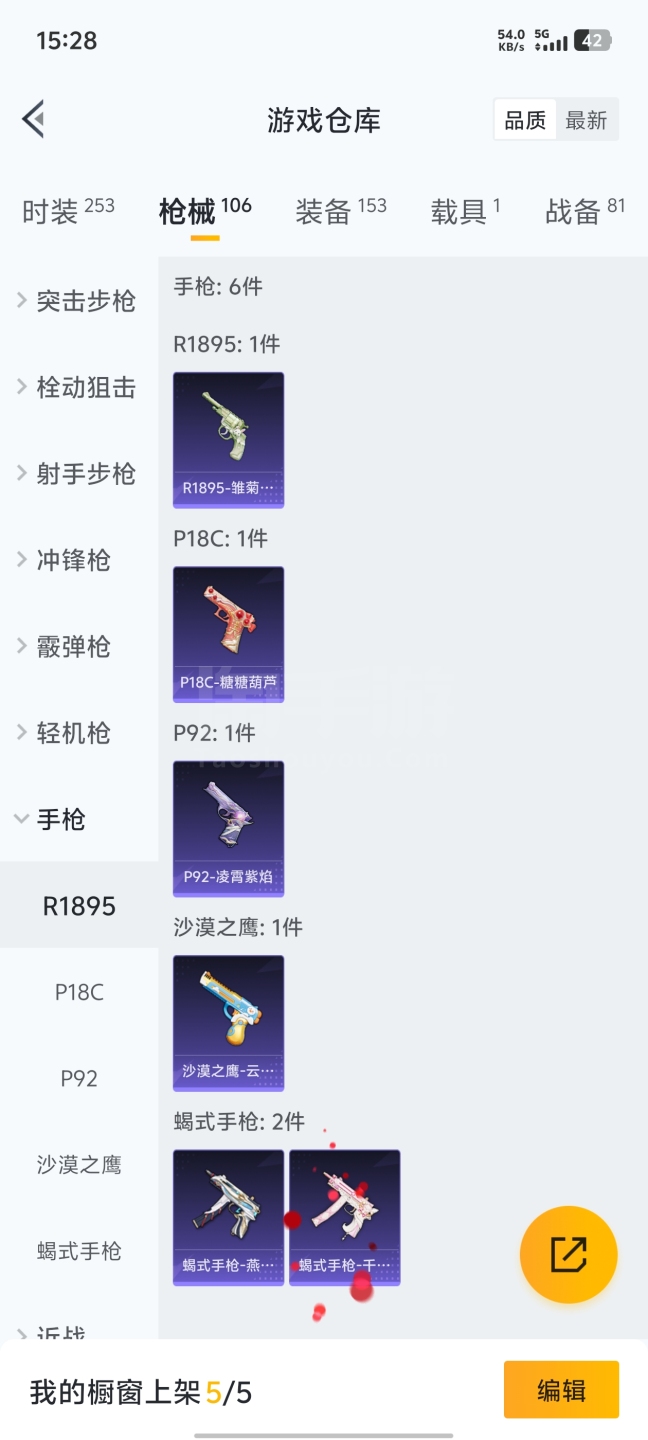Open the P92-凌霄紫焰 skin card
The width and height of the screenshot is (648, 1440).
228,828
